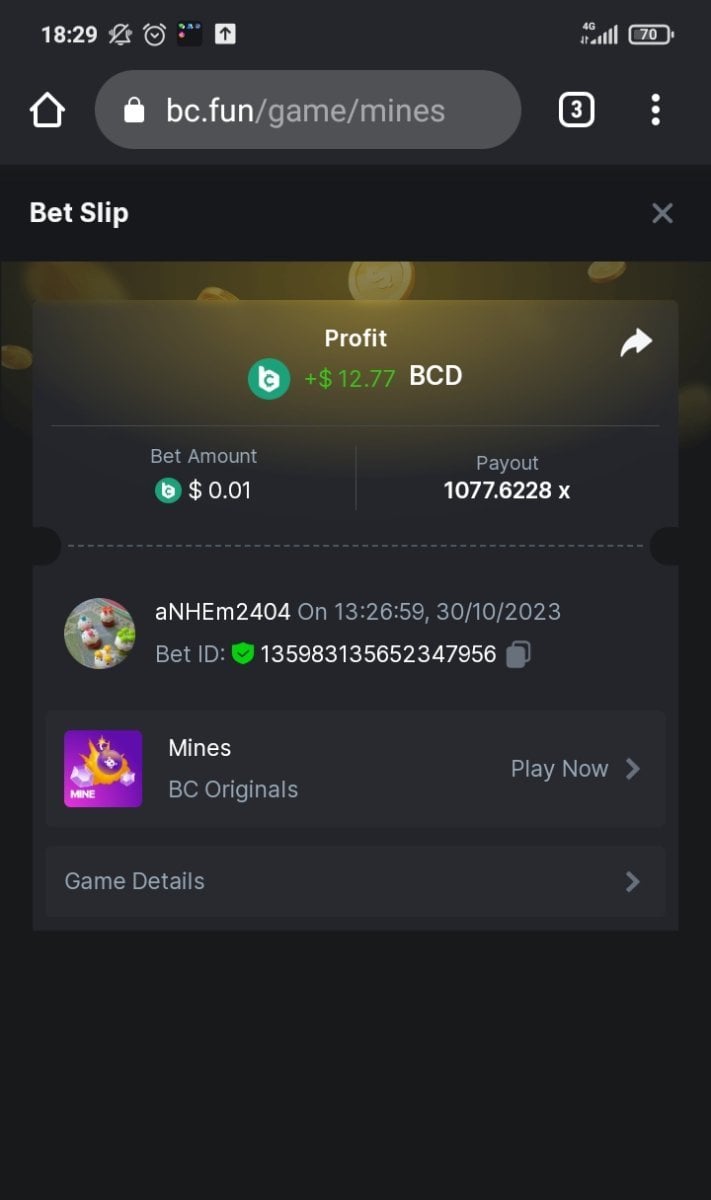Open the browser tab switcher
This screenshot has width=711, height=1200.
[576, 110]
